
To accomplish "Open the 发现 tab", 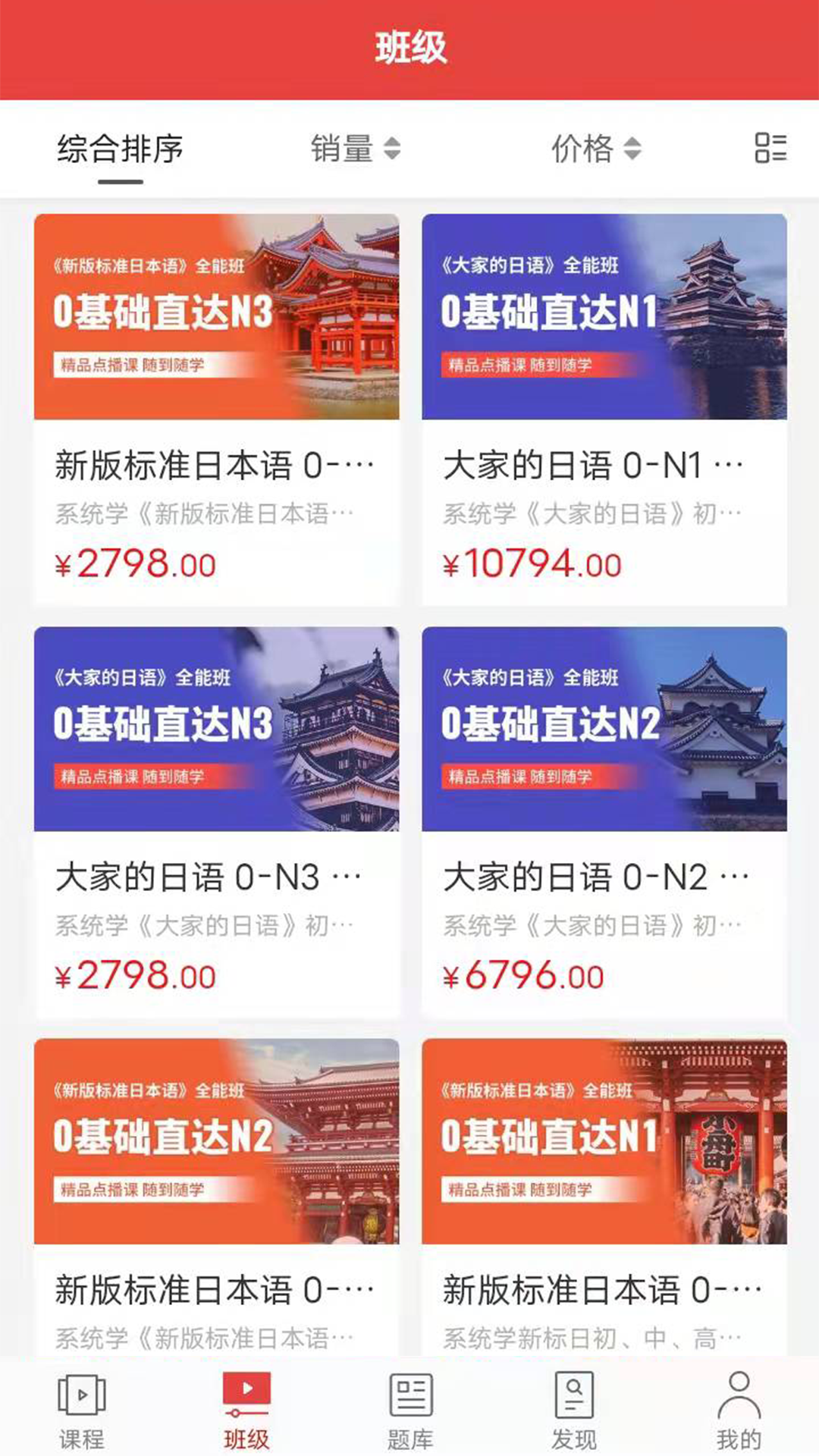I will pyautogui.click(x=574, y=1410).
